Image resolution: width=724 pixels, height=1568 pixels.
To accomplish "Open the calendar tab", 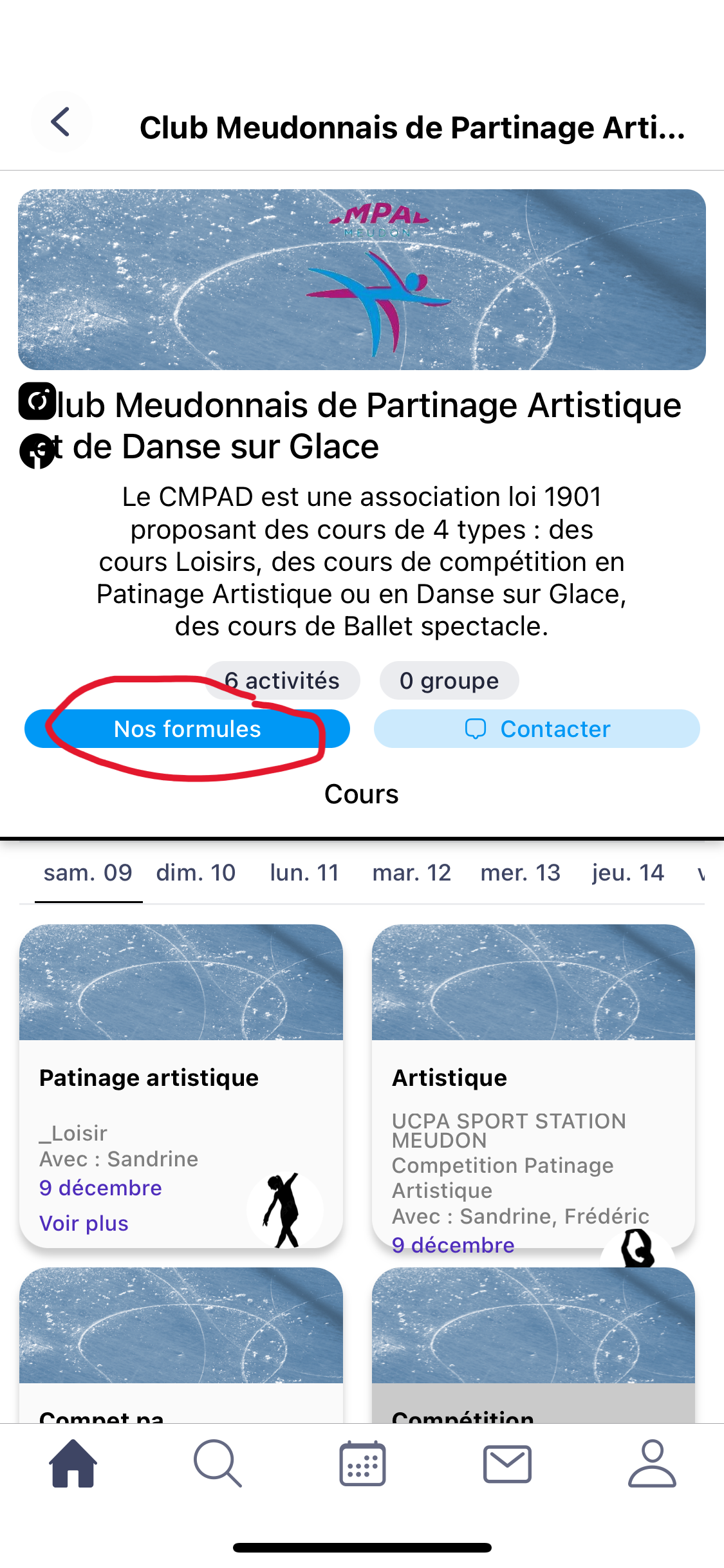I will pyautogui.click(x=362, y=1464).
